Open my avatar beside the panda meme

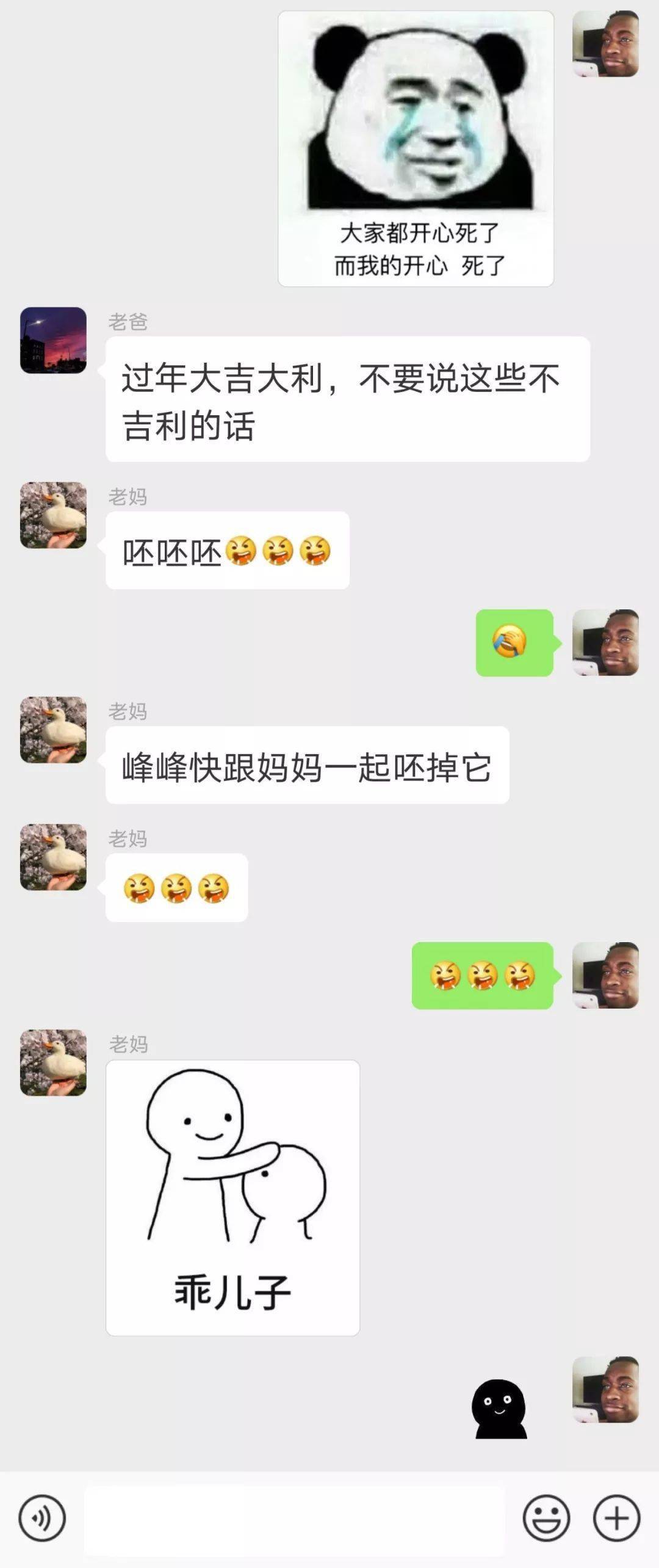point(605,44)
